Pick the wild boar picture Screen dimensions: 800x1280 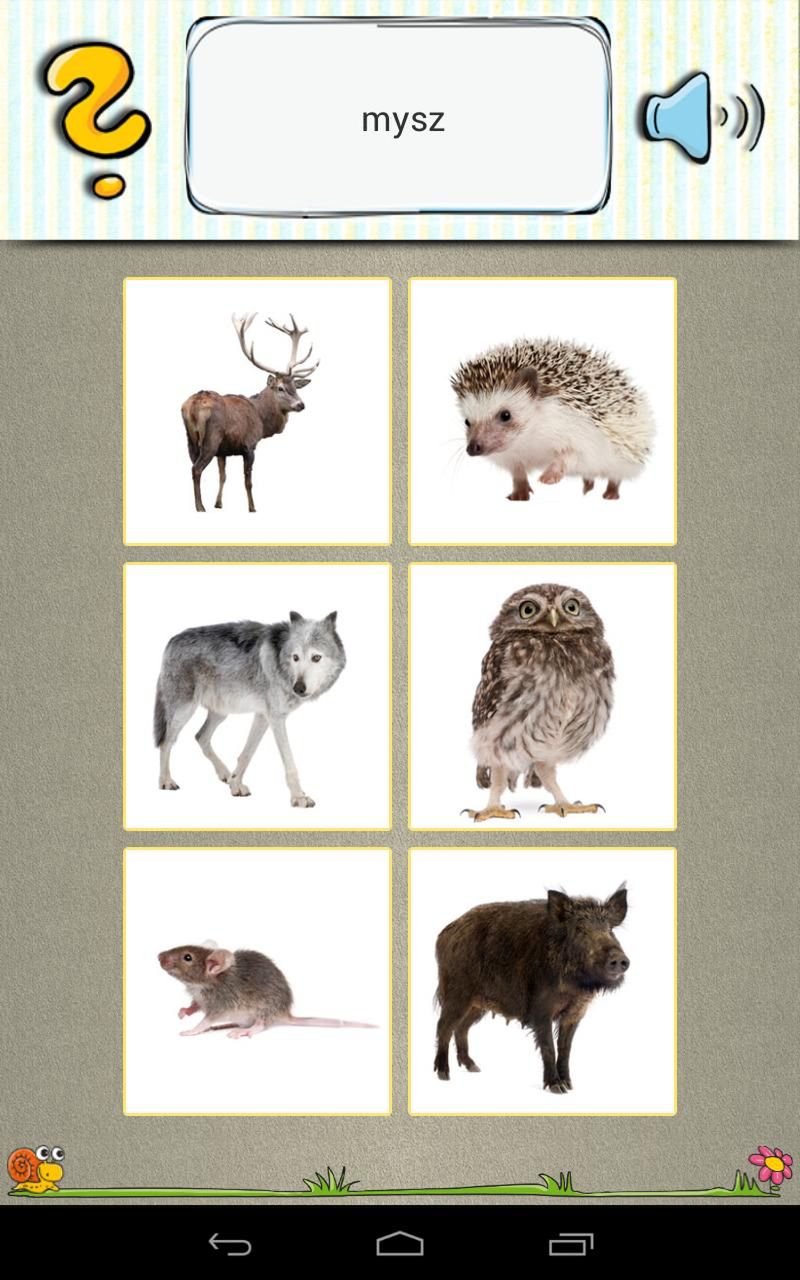(542, 981)
